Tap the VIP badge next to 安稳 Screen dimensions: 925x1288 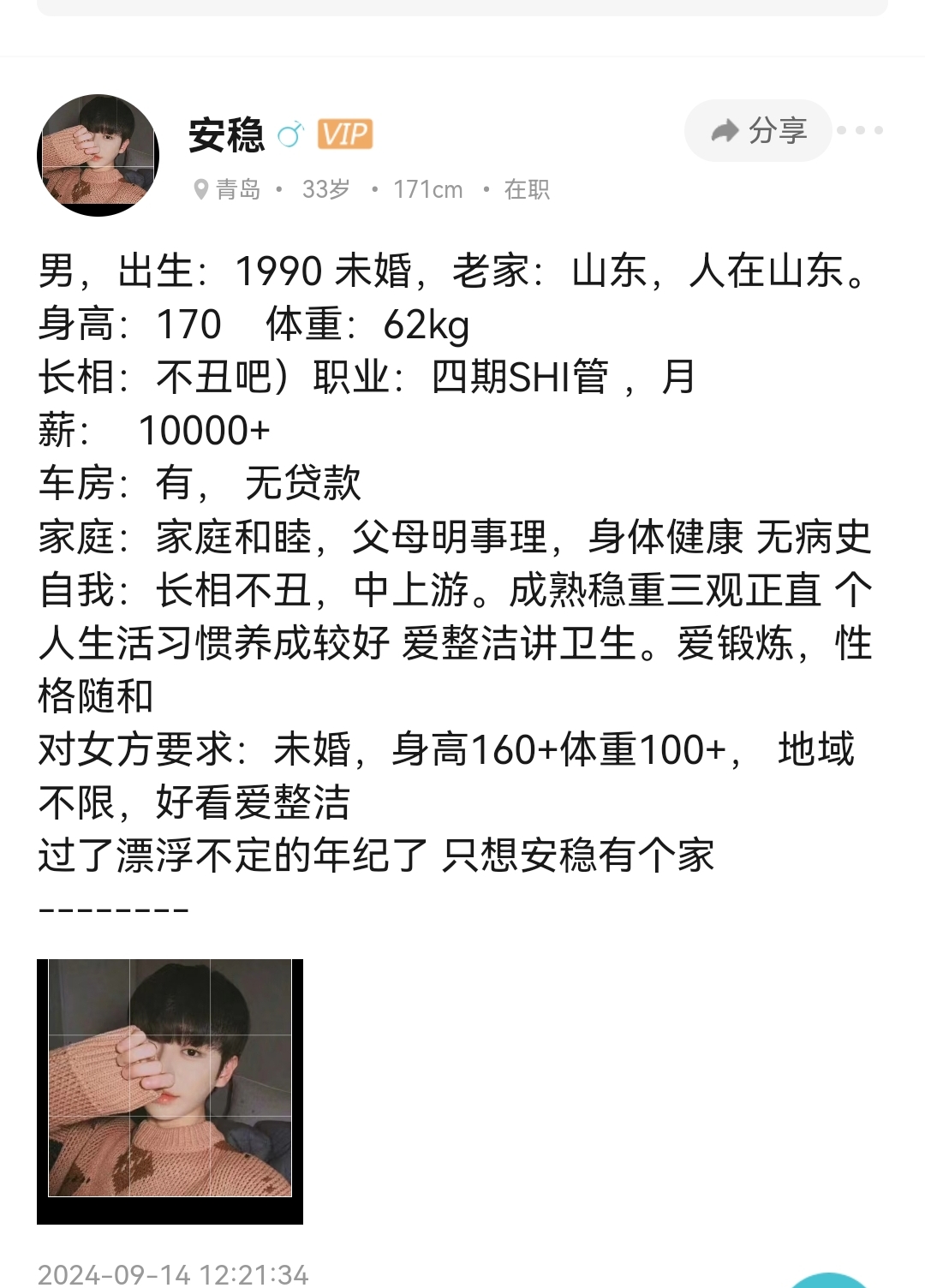(x=345, y=134)
